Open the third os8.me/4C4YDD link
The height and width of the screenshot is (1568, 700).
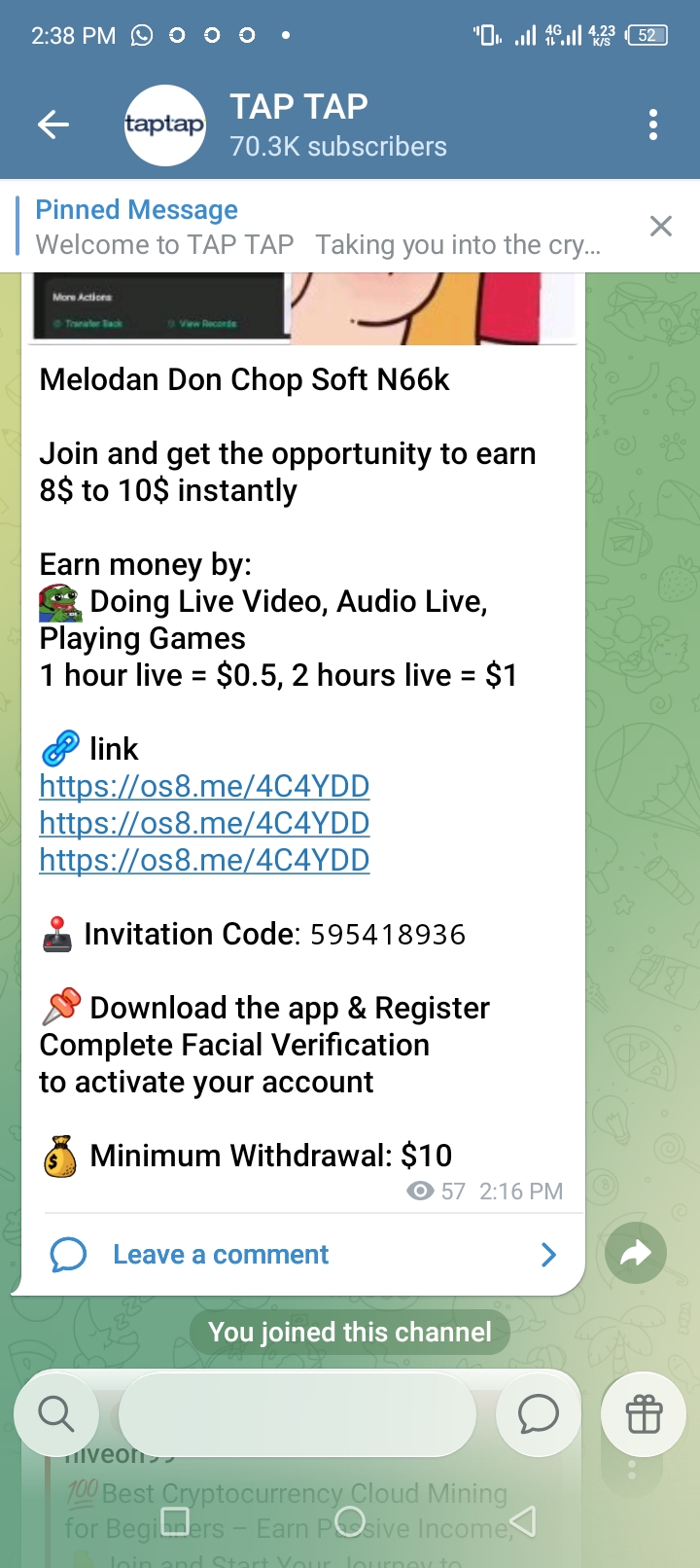[204, 860]
